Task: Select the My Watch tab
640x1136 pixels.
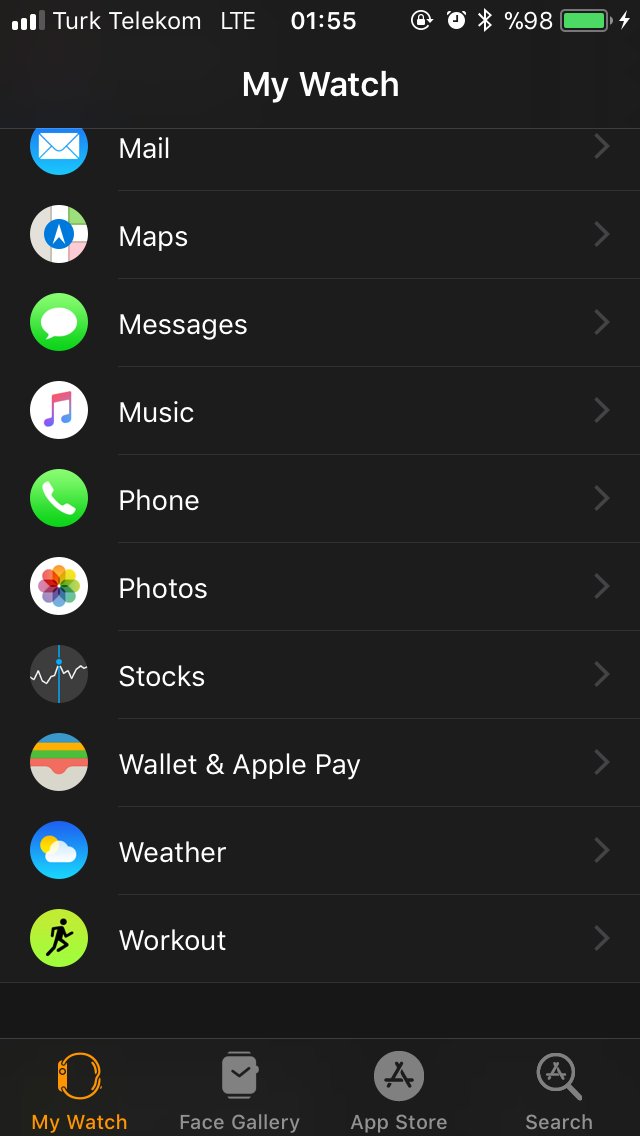Action: [80, 1090]
